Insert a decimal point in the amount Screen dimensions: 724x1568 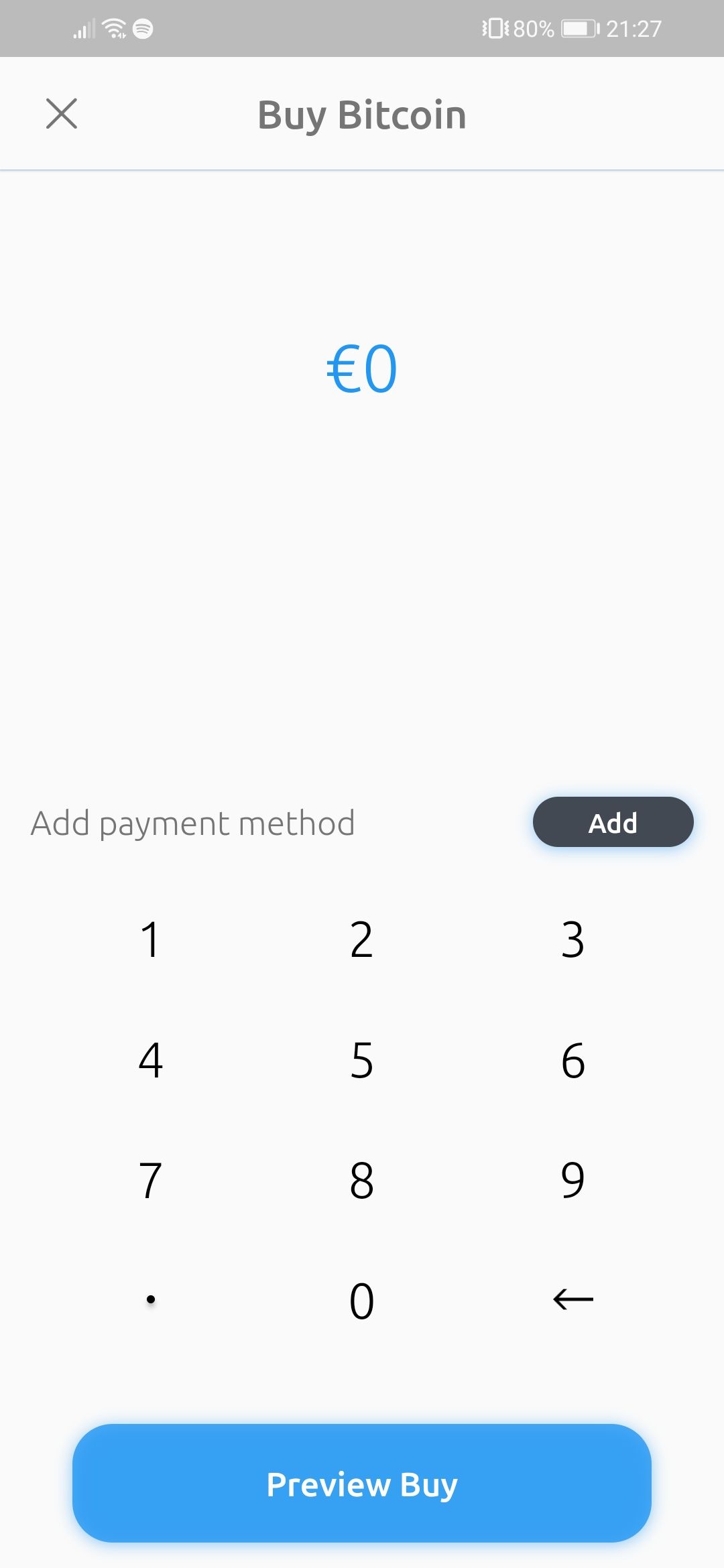point(151,1300)
